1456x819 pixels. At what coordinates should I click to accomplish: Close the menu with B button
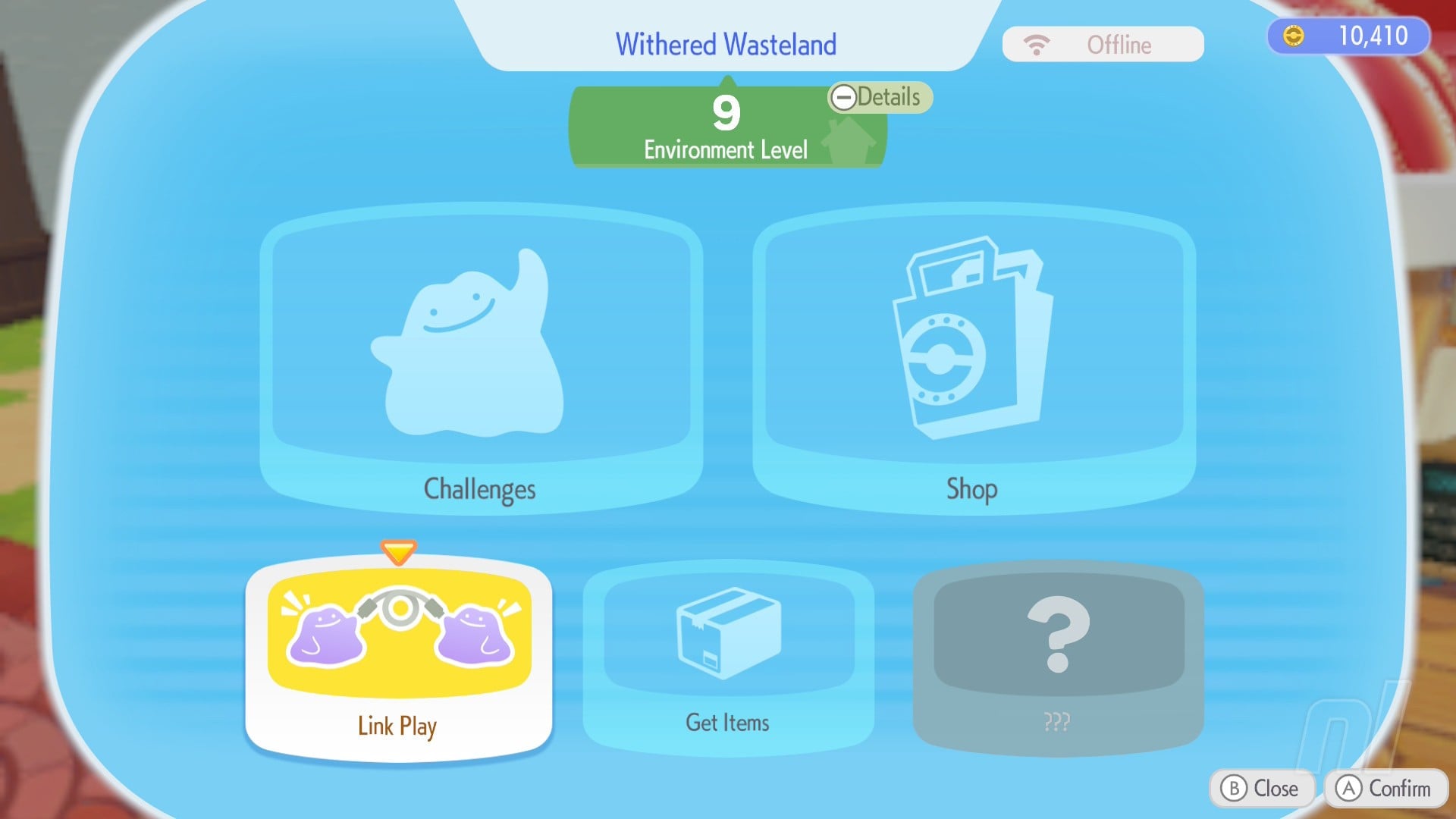1261,789
